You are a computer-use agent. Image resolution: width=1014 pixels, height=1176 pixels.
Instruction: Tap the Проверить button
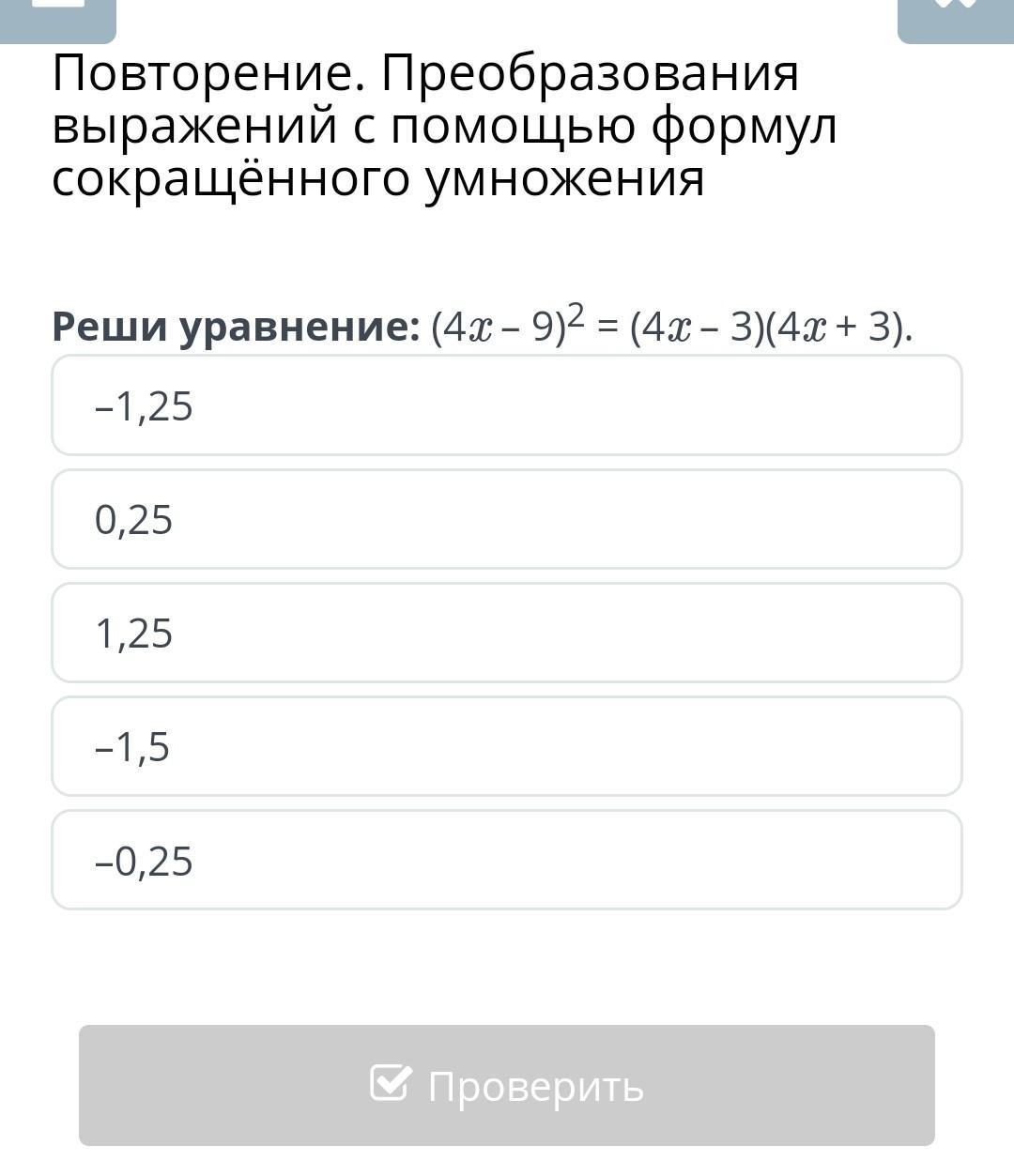coord(507,1085)
